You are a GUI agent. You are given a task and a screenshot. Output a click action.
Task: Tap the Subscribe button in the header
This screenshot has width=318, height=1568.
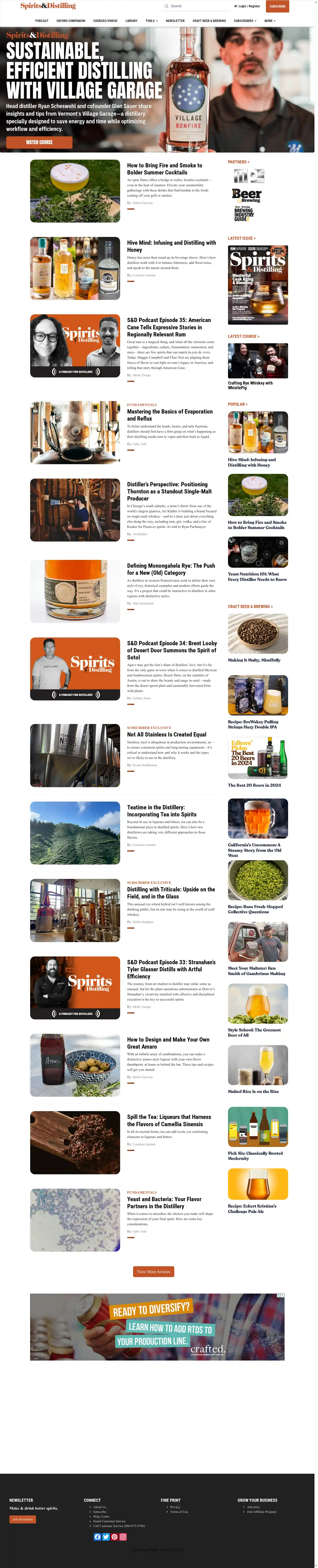tap(277, 6)
